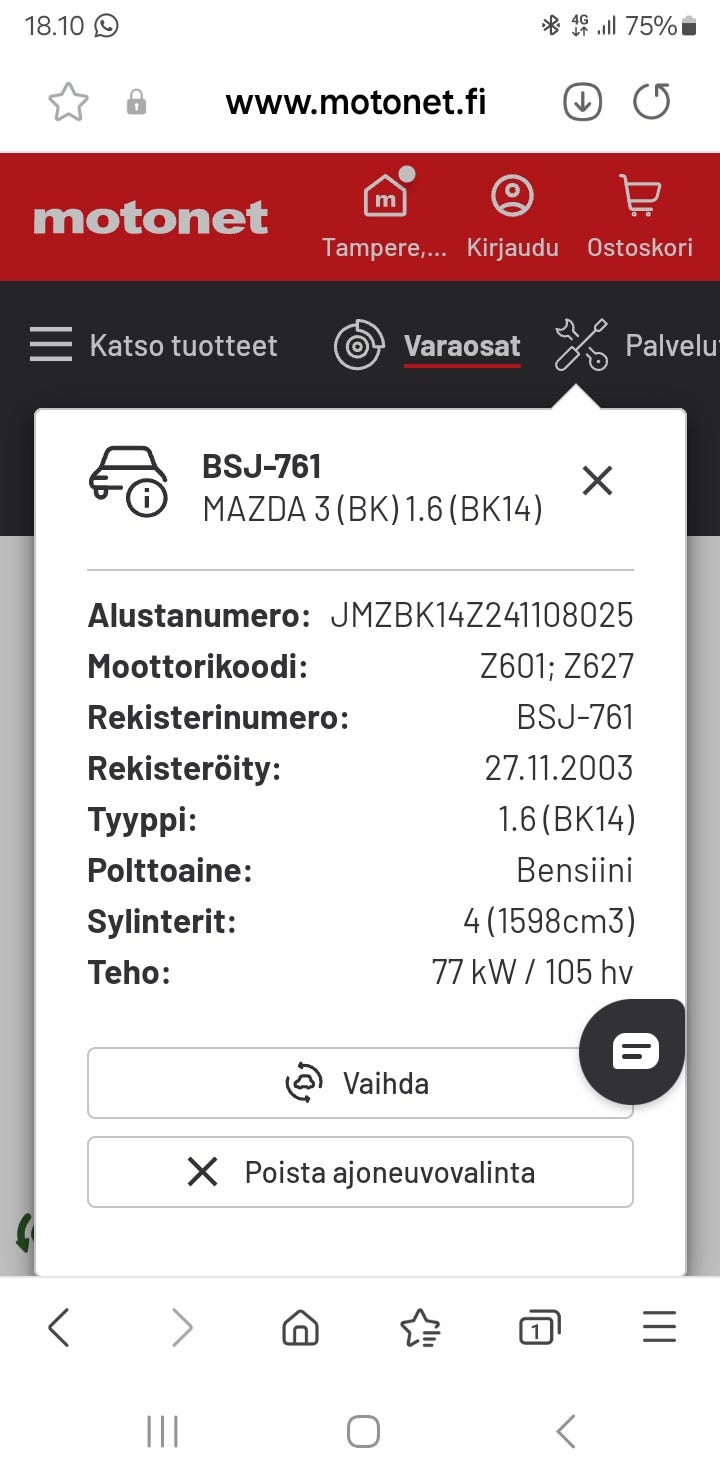Close the vehicle info popup
The width and height of the screenshot is (720, 1480).
pos(597,481)
